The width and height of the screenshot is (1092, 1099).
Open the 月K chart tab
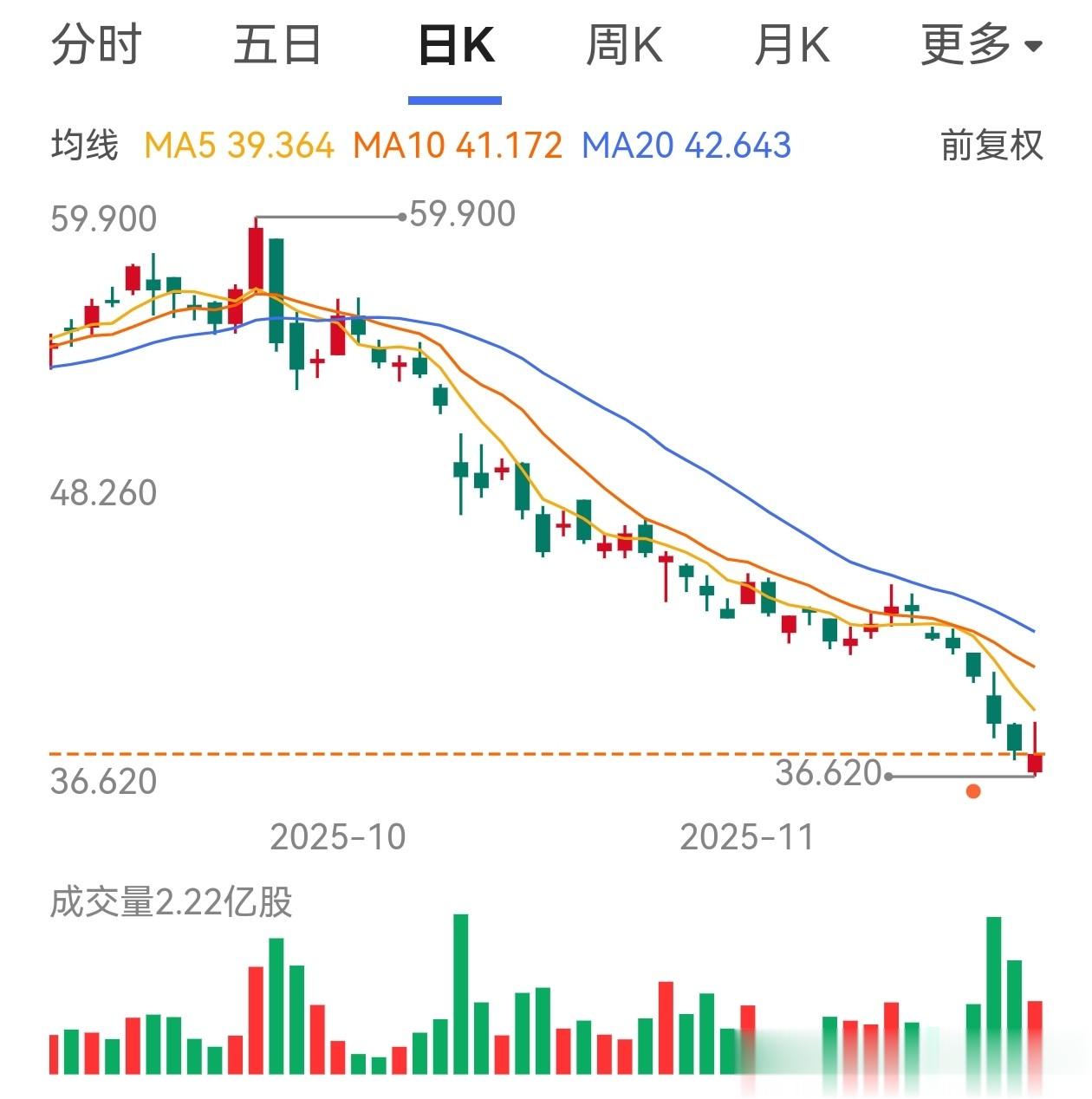coord(791,45)
